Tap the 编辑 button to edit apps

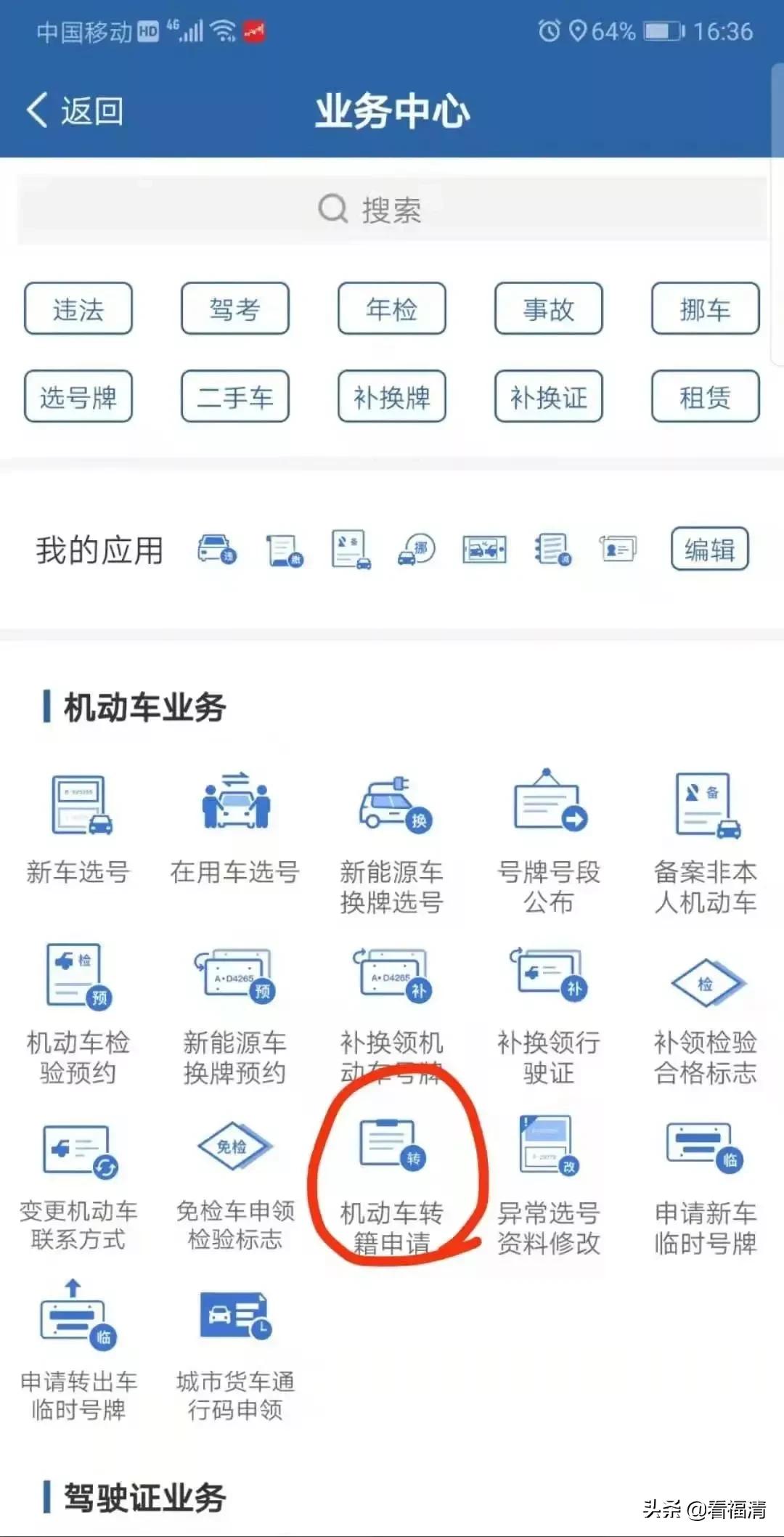[x=709, y=550]
